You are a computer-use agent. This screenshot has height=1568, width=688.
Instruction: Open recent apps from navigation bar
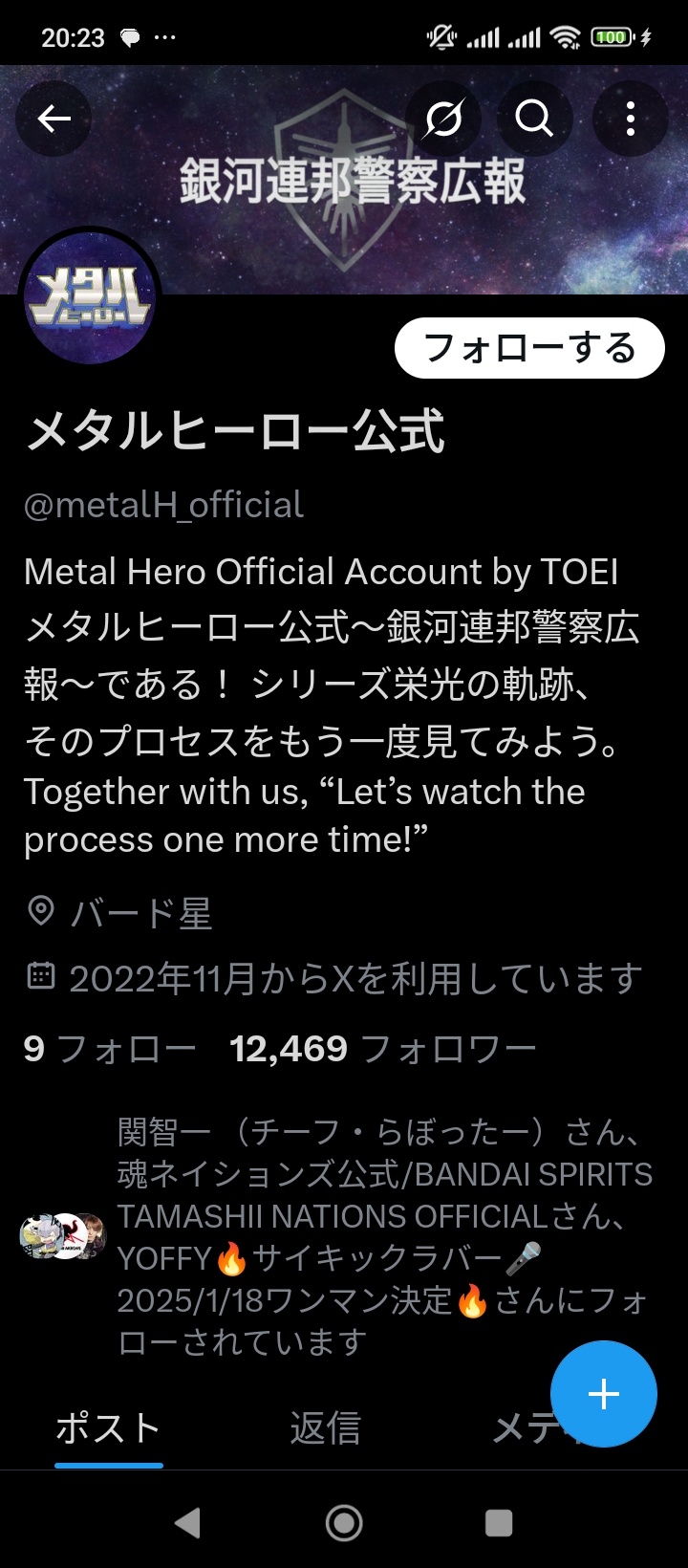click(x=499, y=1522)
